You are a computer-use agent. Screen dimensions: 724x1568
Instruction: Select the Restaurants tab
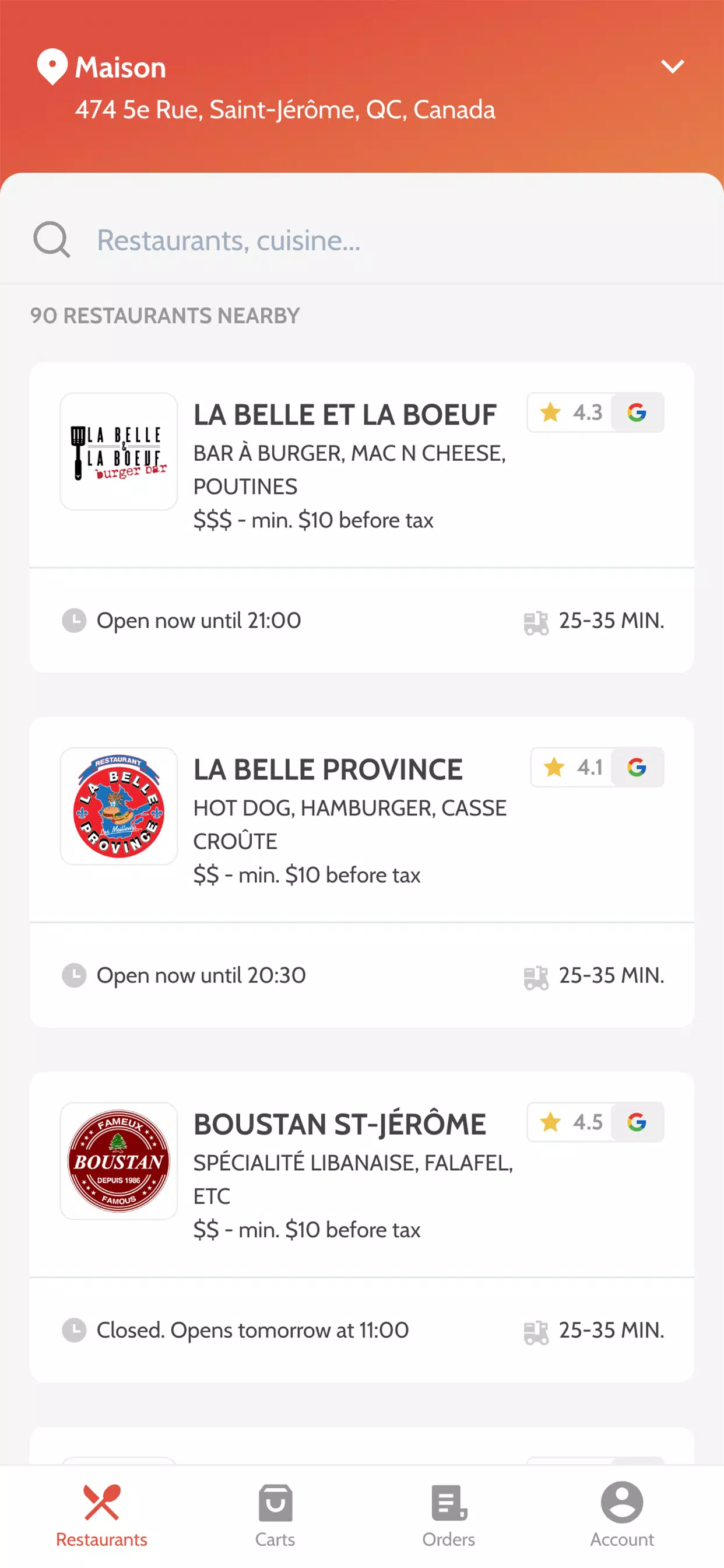pos(101,1515)
